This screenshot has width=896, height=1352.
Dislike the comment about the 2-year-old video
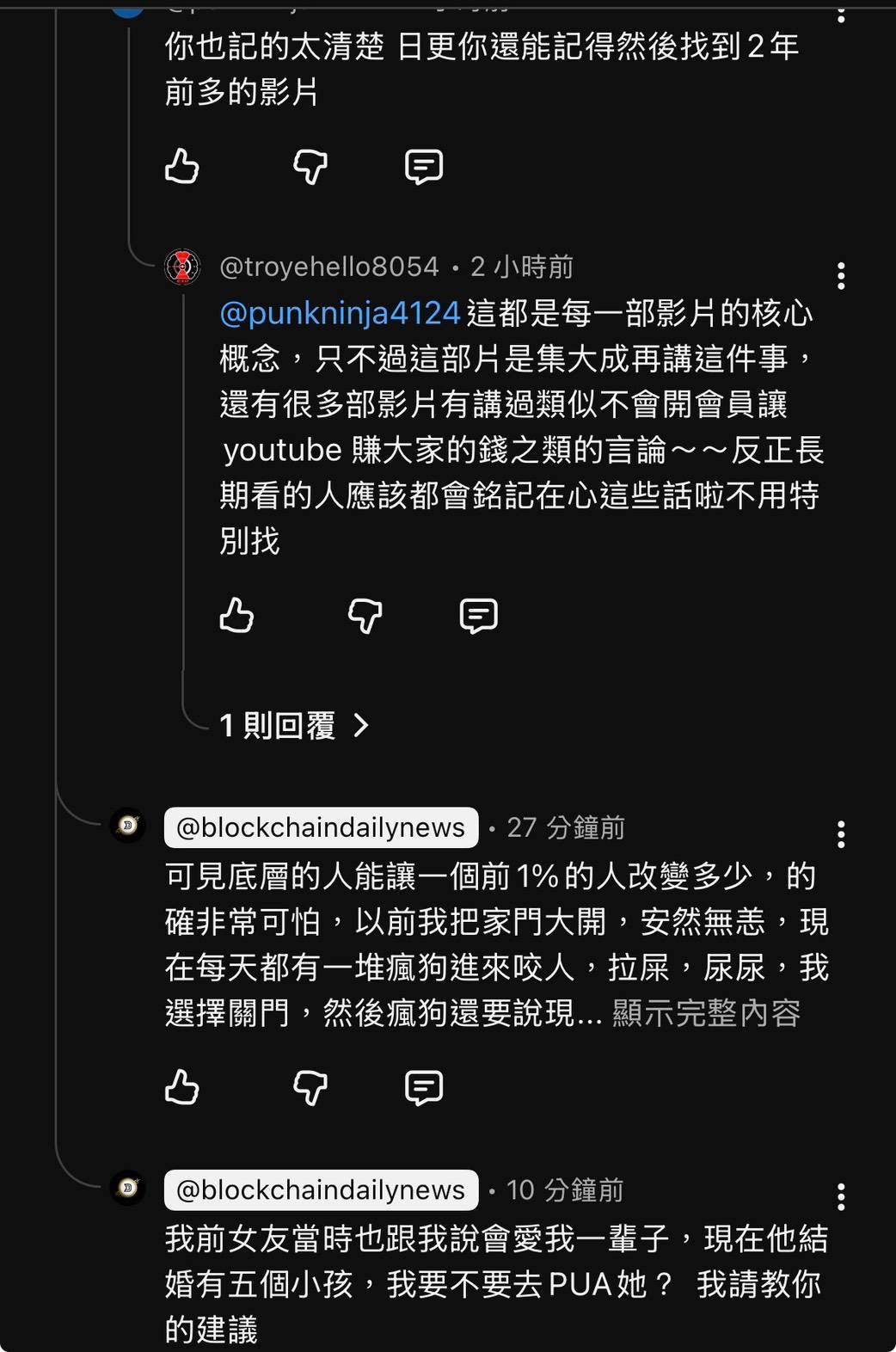click(310, 167)
